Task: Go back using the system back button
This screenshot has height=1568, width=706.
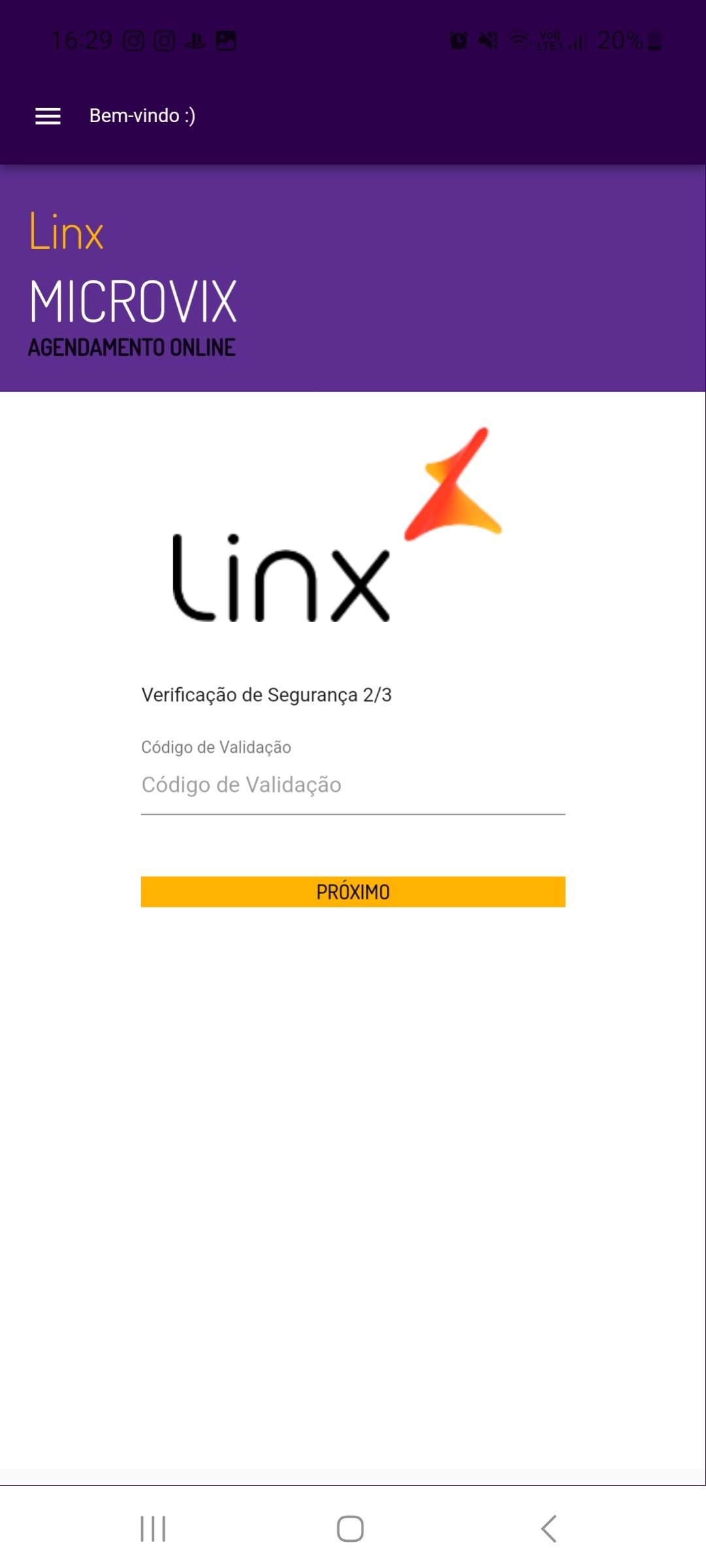Action: 549,1529
